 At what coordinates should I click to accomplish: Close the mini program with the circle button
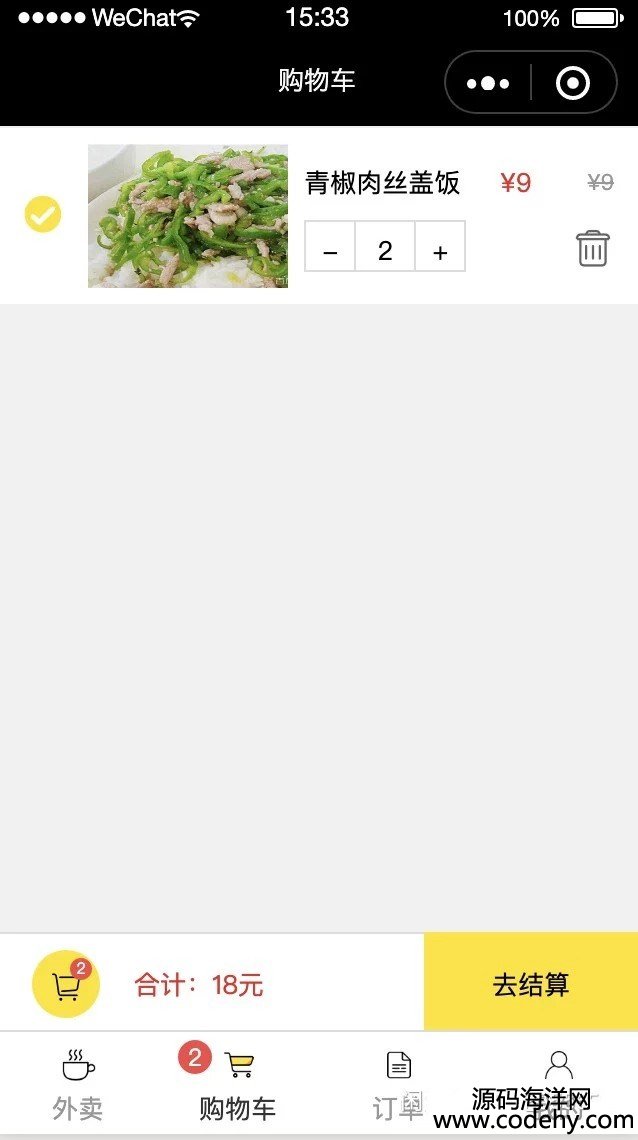(x=573, y=83)
